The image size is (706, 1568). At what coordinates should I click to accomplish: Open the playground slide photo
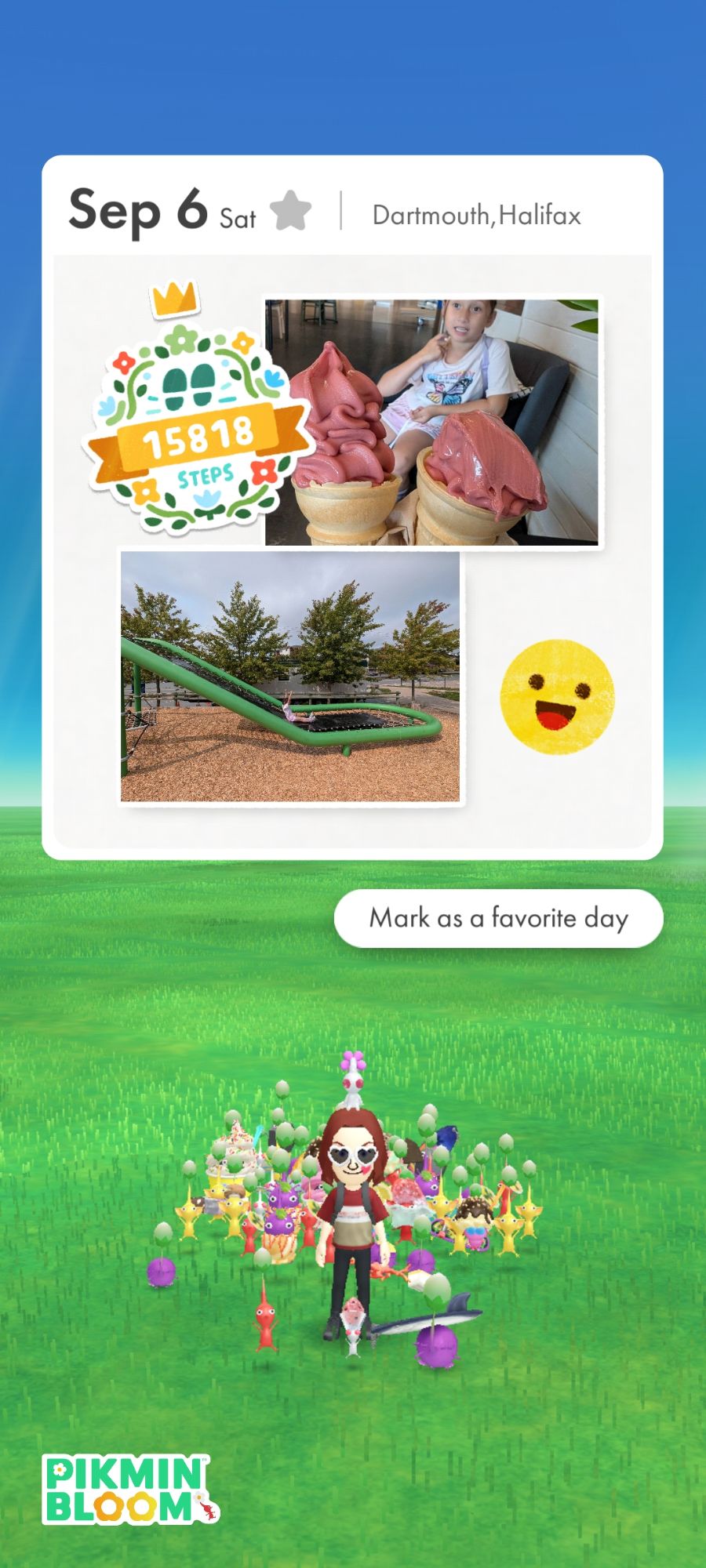pyautogui.click(x=290, y=677)
